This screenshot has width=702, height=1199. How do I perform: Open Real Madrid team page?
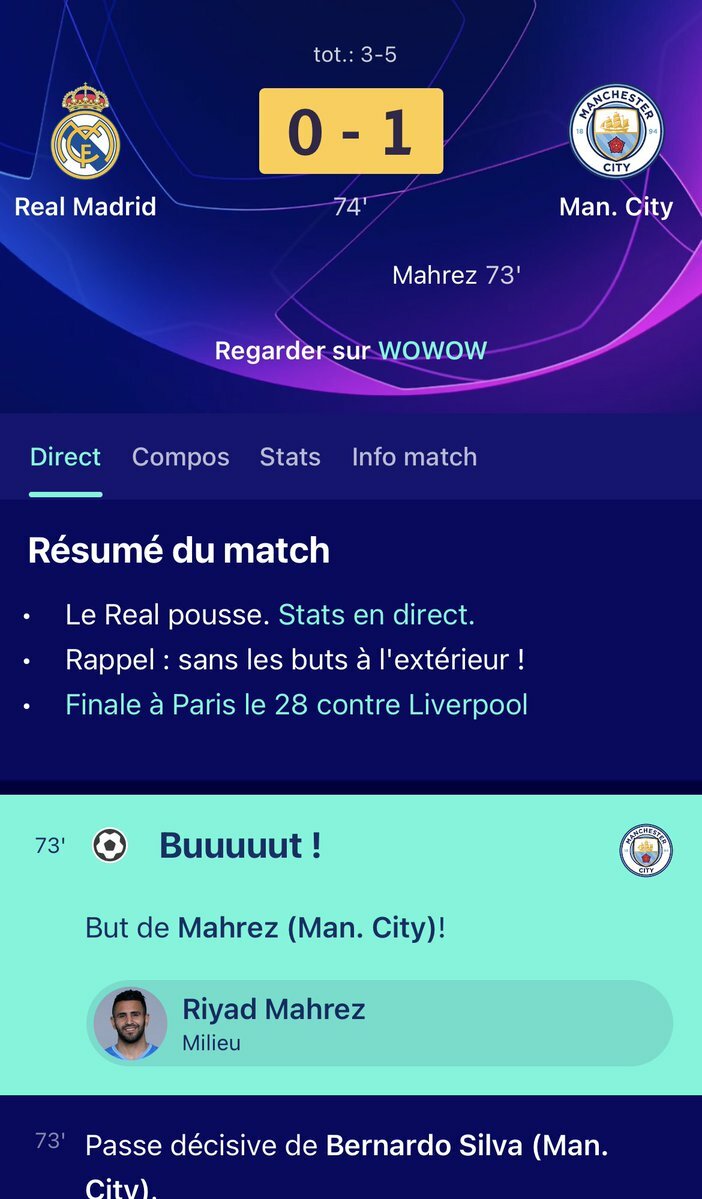click(x=85, y=150)
